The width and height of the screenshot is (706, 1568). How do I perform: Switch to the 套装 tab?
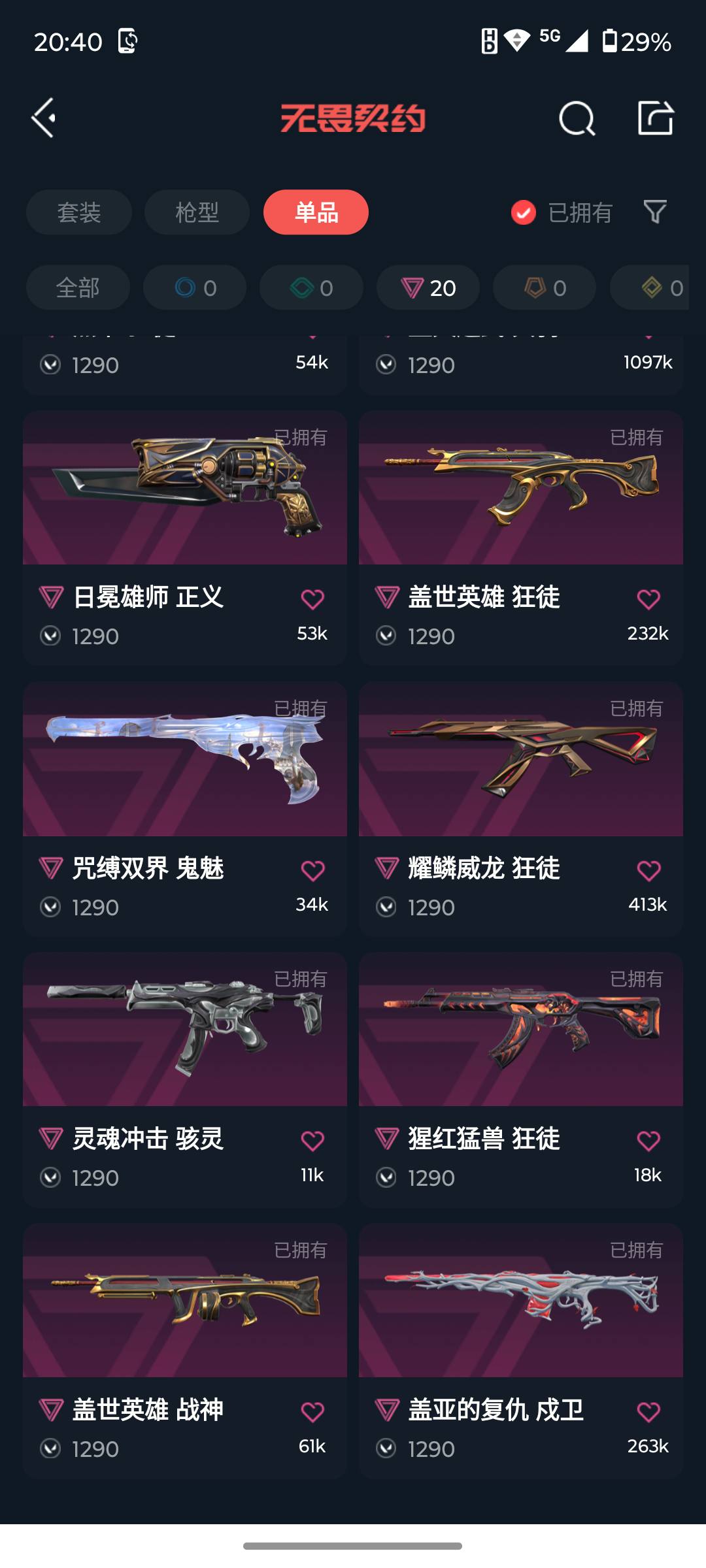click(x=78, y=212)
